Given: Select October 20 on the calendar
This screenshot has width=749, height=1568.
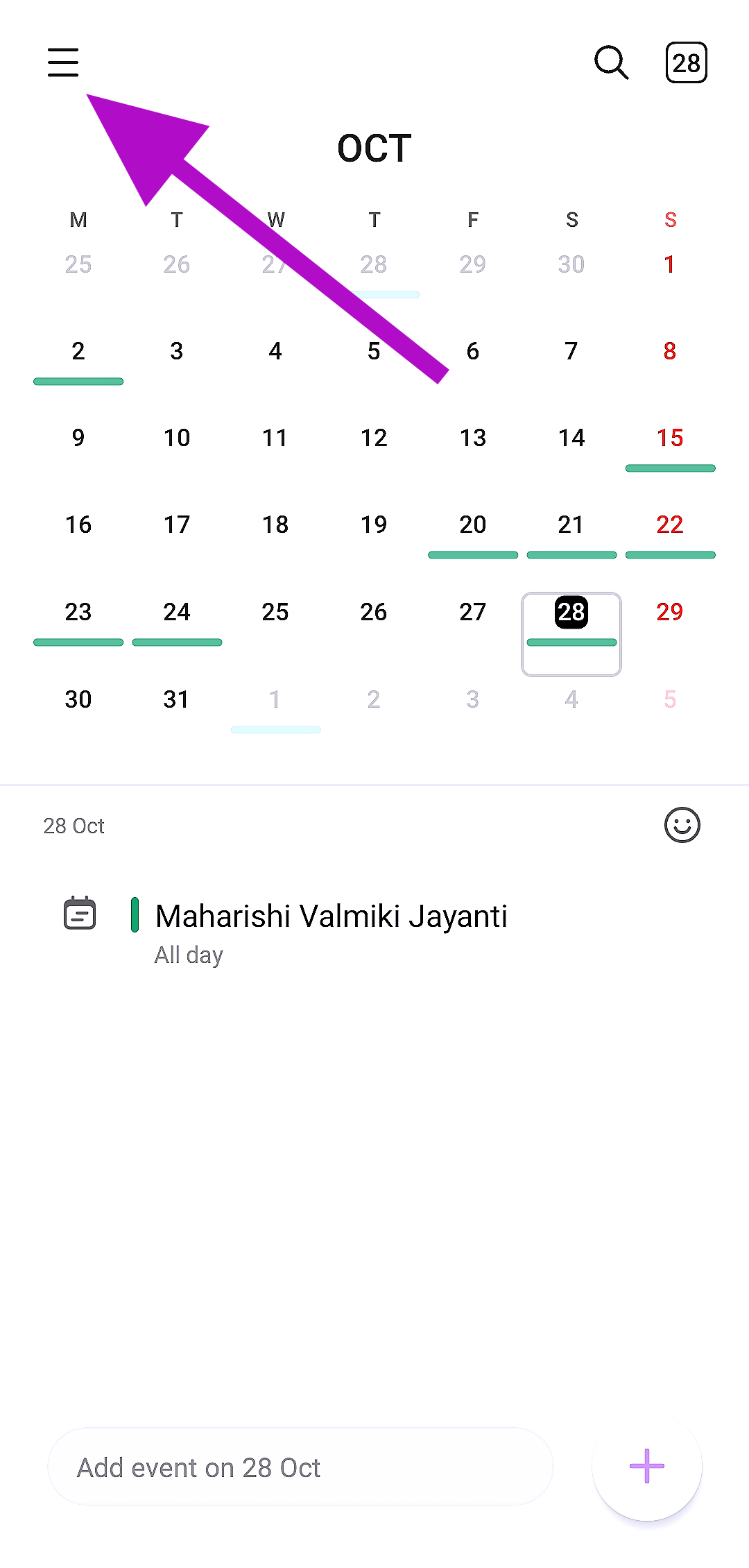Looking at the screenshot, I should (x=473, y=525).
